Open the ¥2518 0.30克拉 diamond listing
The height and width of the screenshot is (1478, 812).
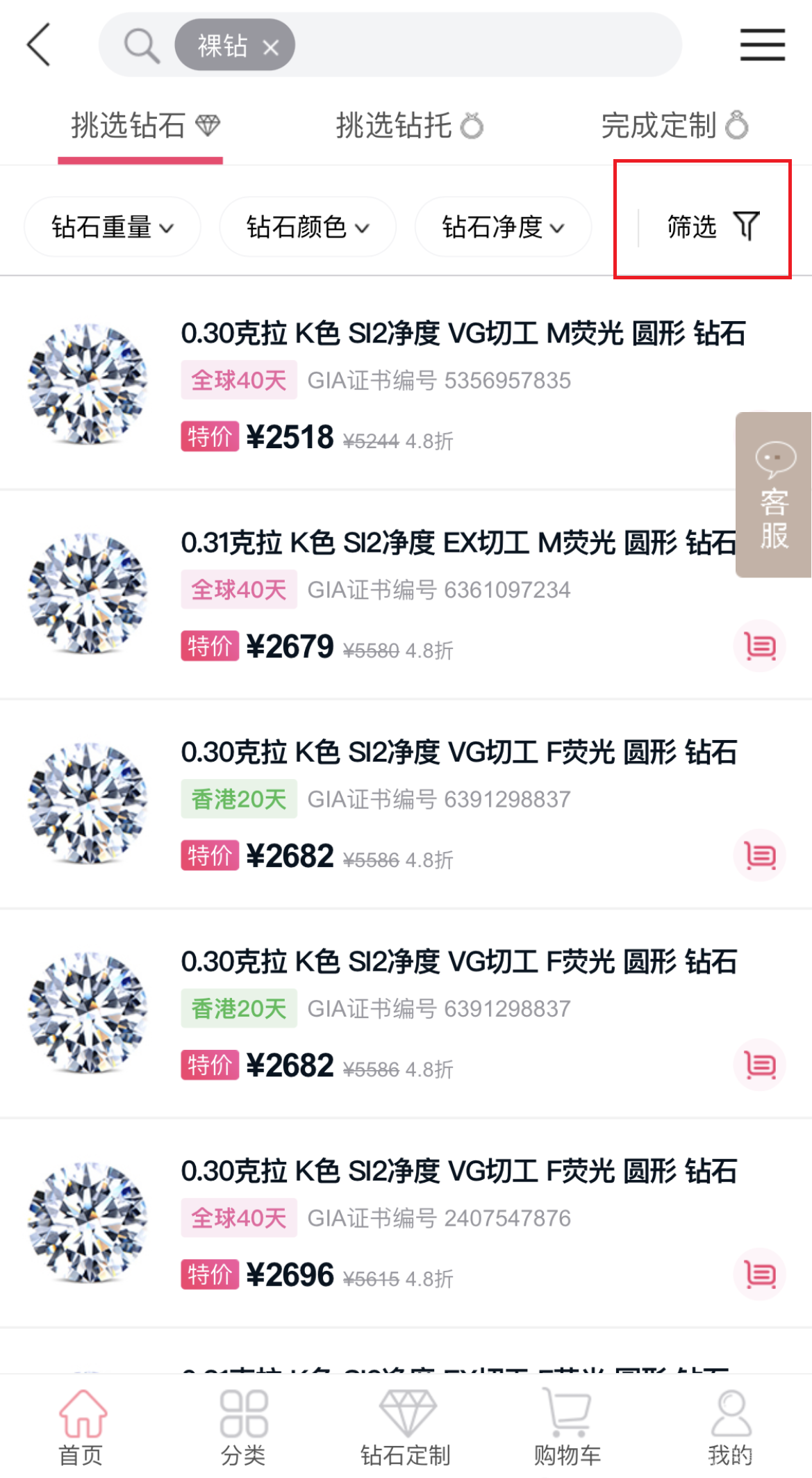tap(463, 334)
